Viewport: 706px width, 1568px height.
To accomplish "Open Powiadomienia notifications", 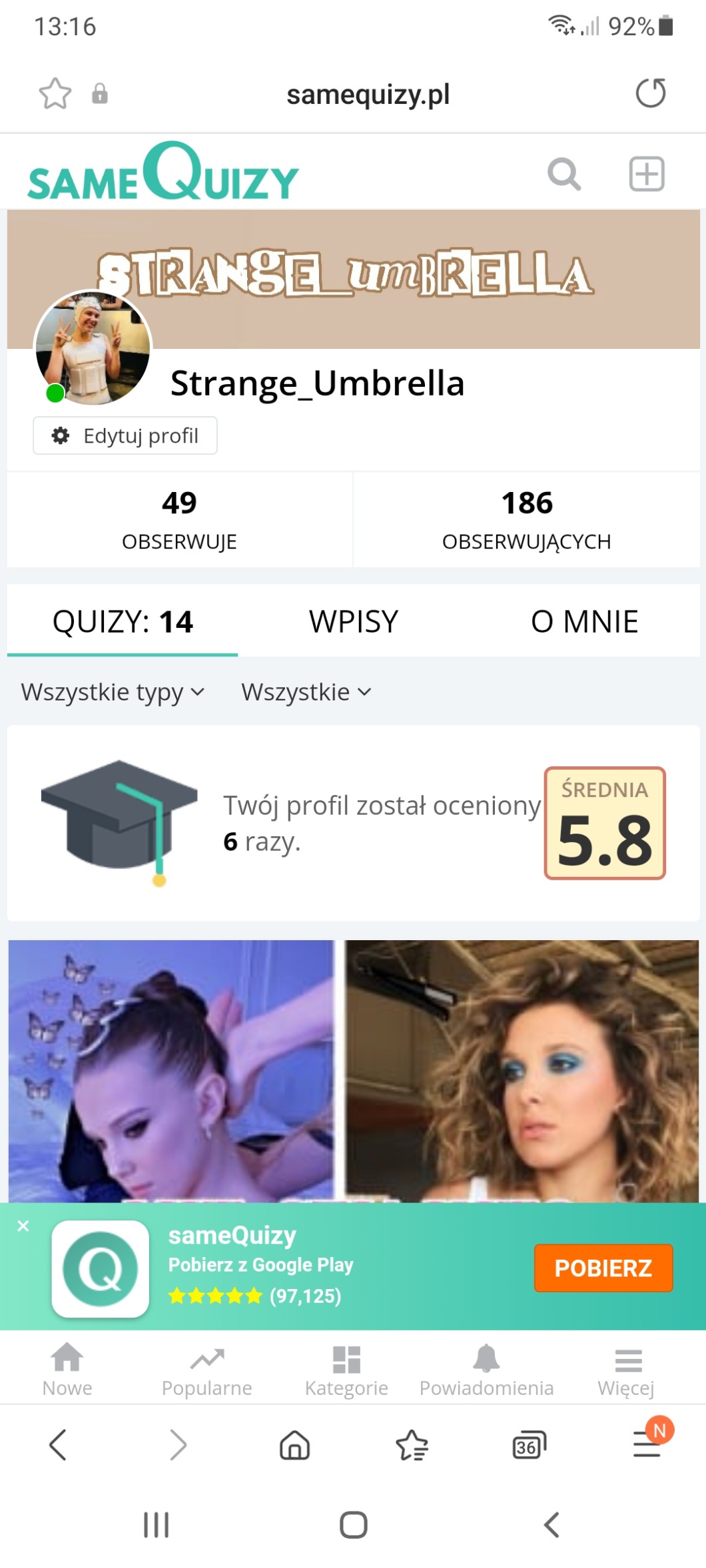I will point(486,1370).
